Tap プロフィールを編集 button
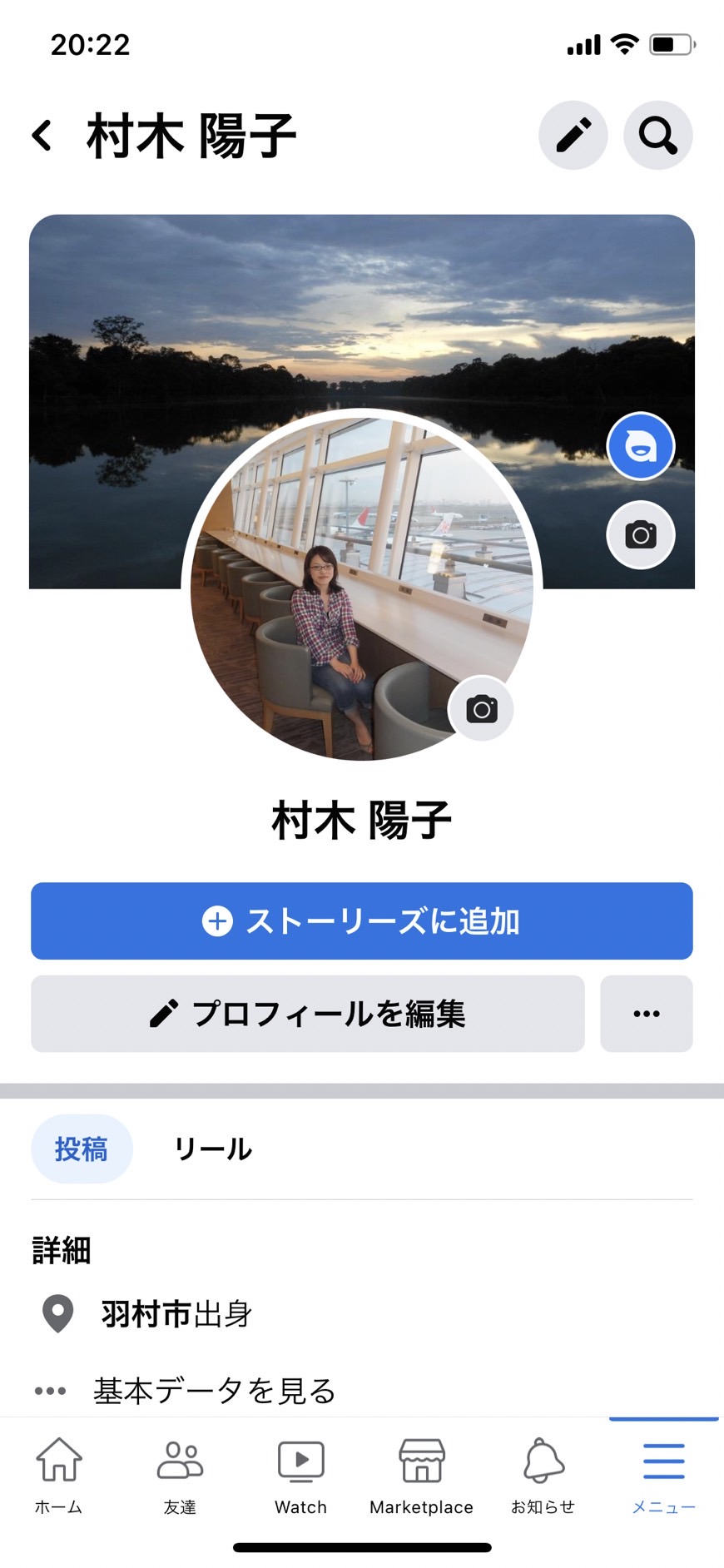This screenshot has height=1568, width=724. pos(308,1014)
